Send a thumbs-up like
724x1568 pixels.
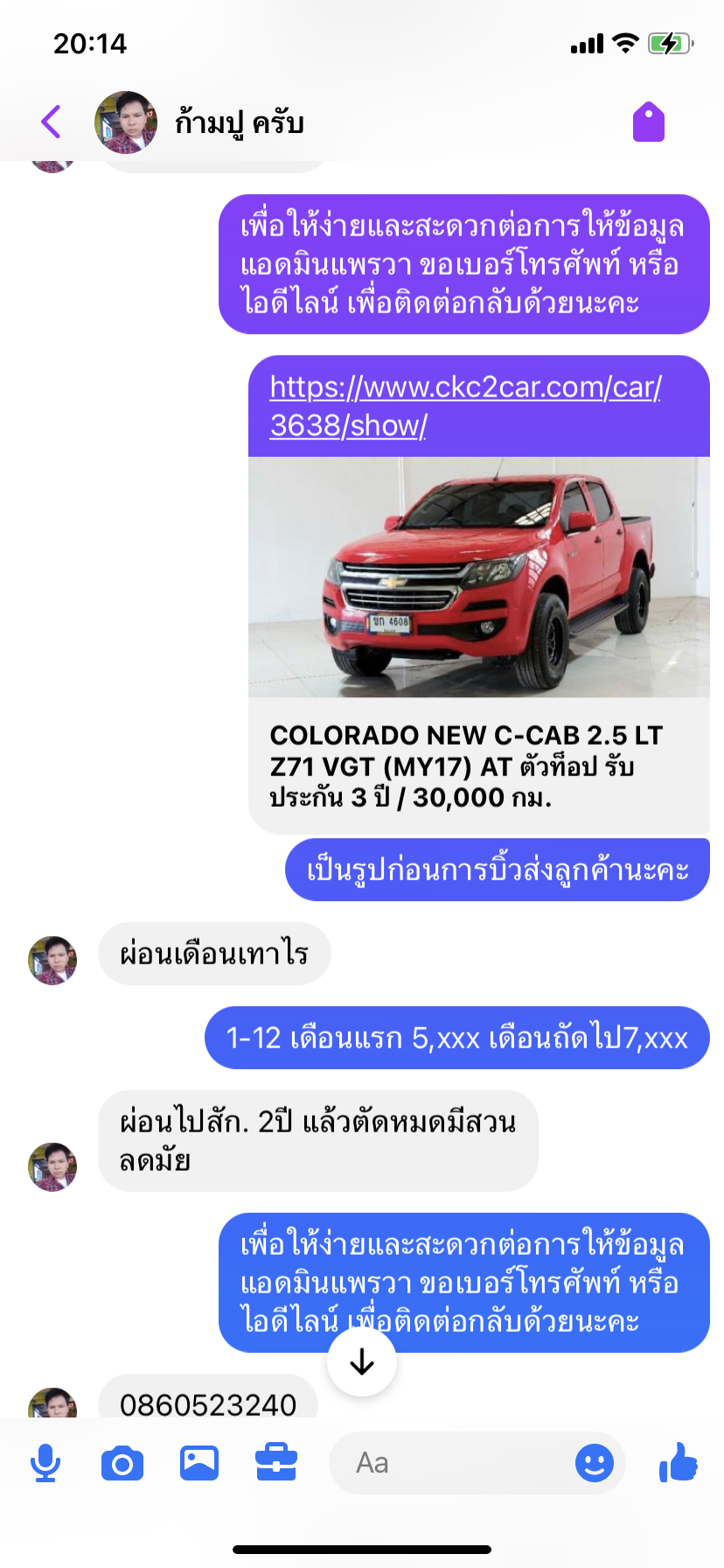point(679,1462)
